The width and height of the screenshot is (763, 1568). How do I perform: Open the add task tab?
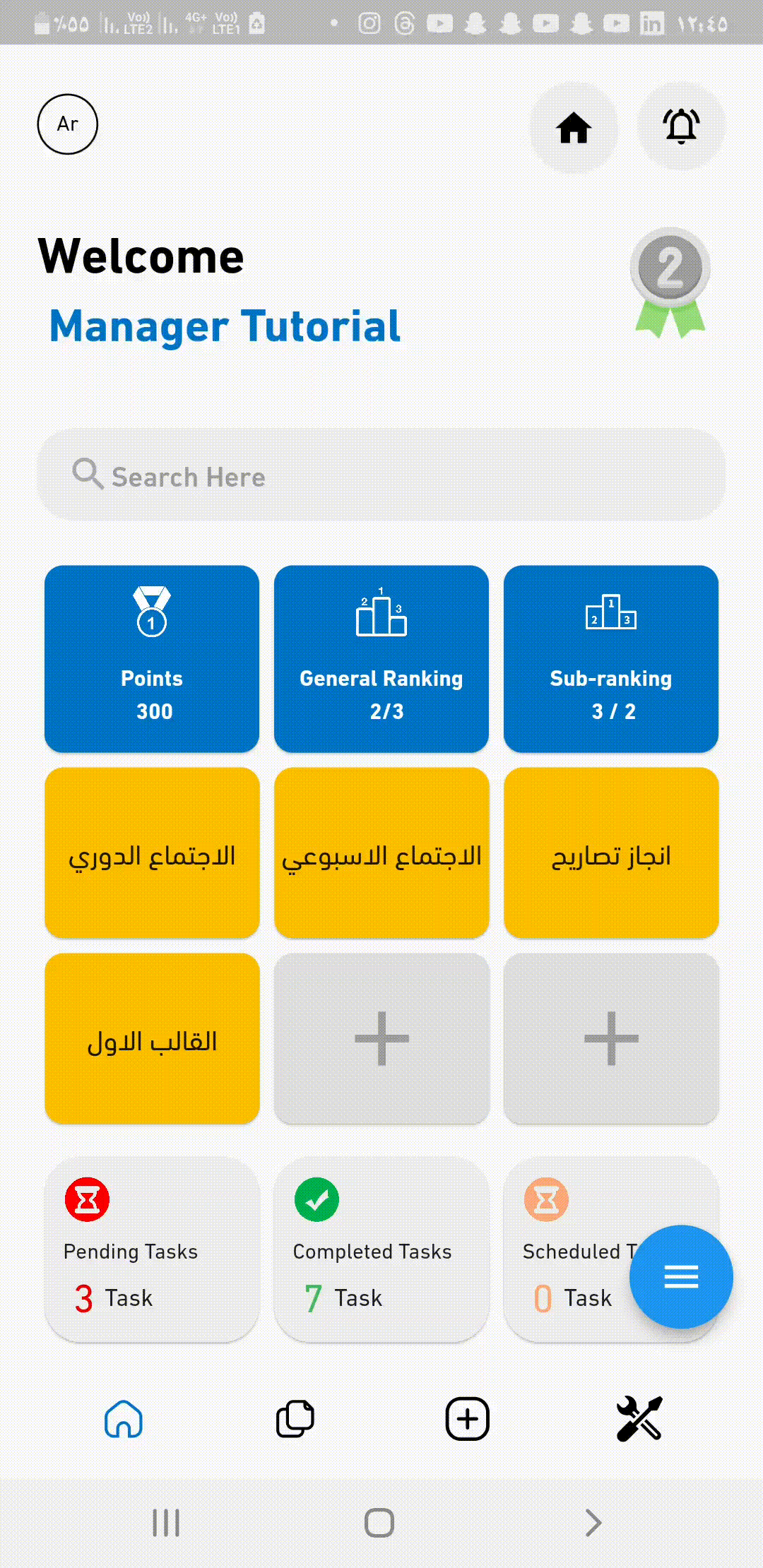[x=467, y=1419]
